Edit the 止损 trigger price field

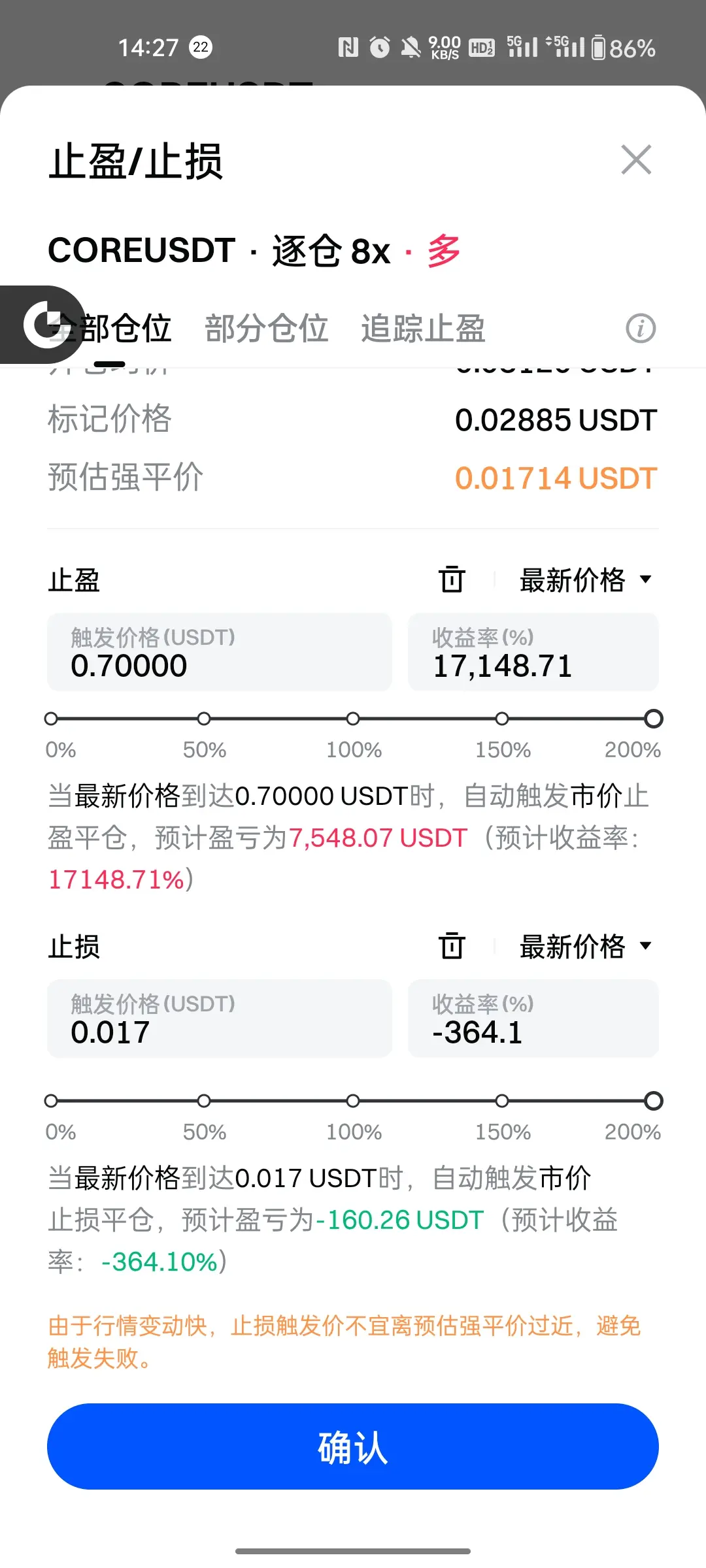pos(220,1019)
